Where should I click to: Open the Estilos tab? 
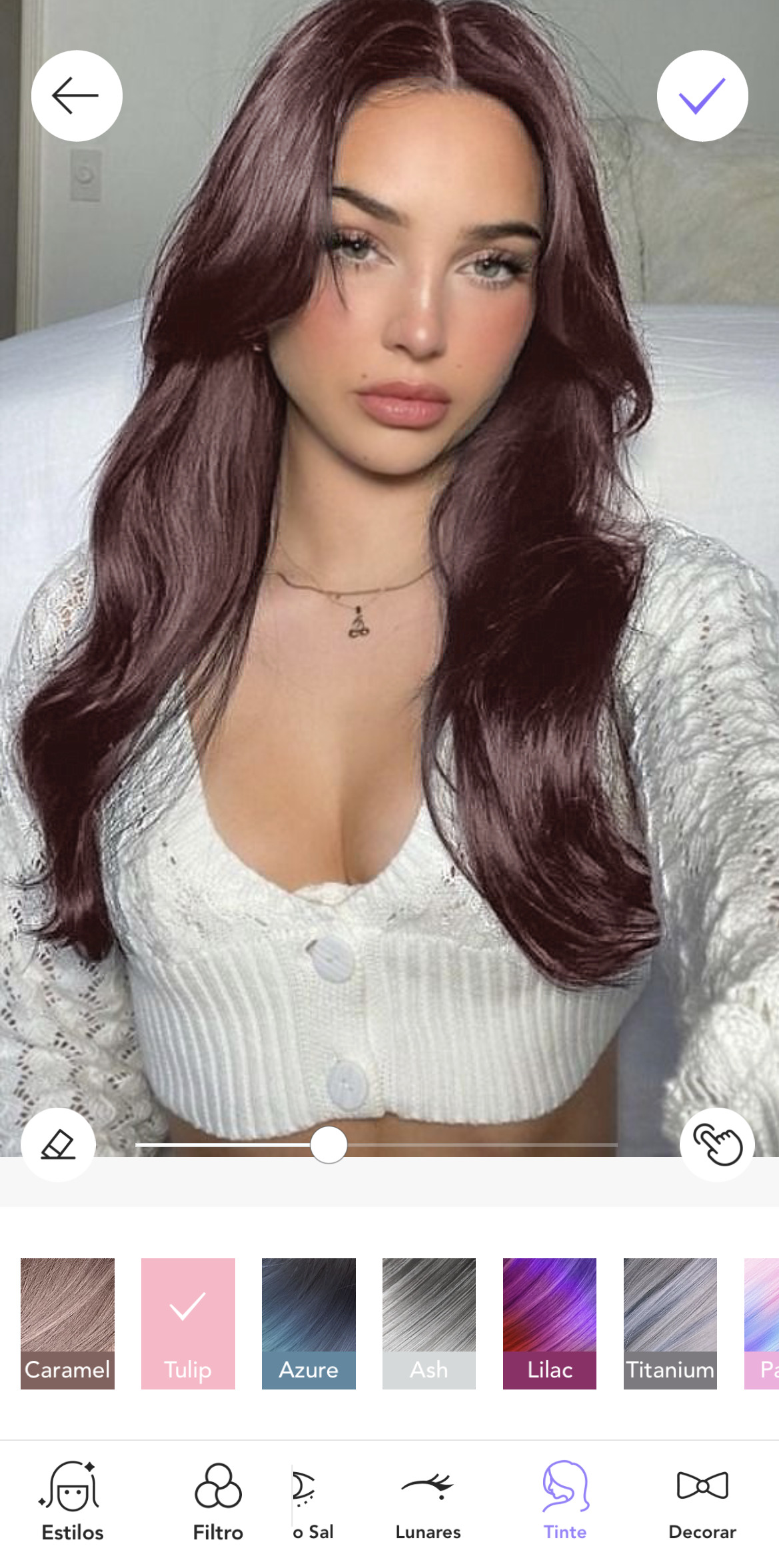click(72, 1501)
